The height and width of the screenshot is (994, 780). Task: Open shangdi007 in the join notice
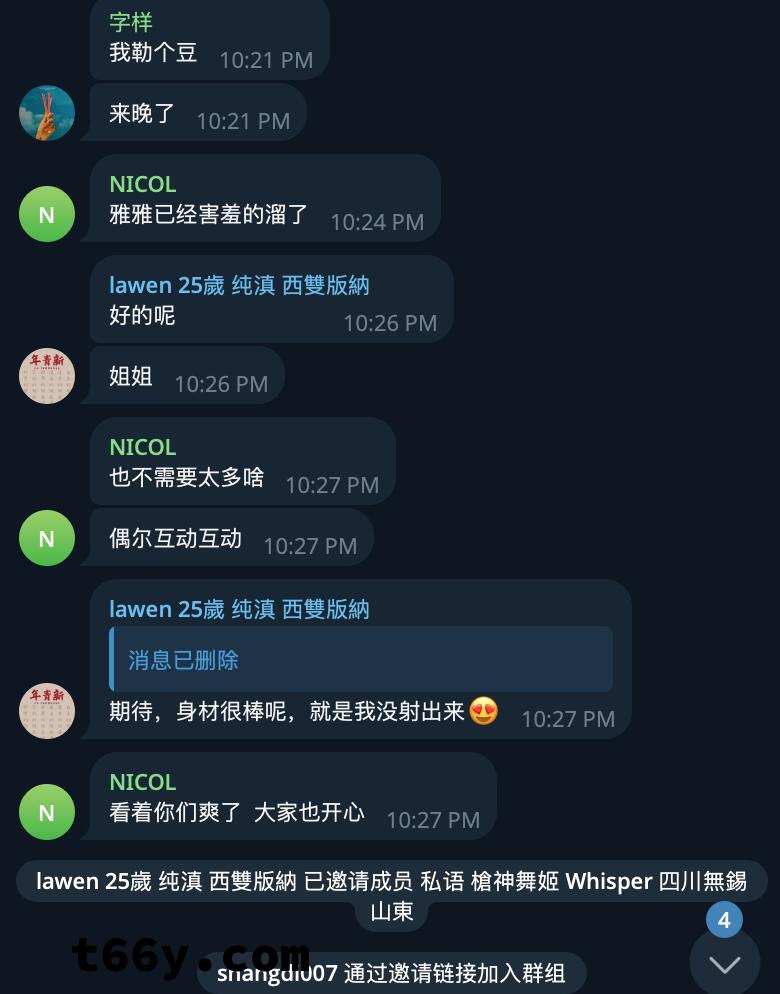[277, 973]
